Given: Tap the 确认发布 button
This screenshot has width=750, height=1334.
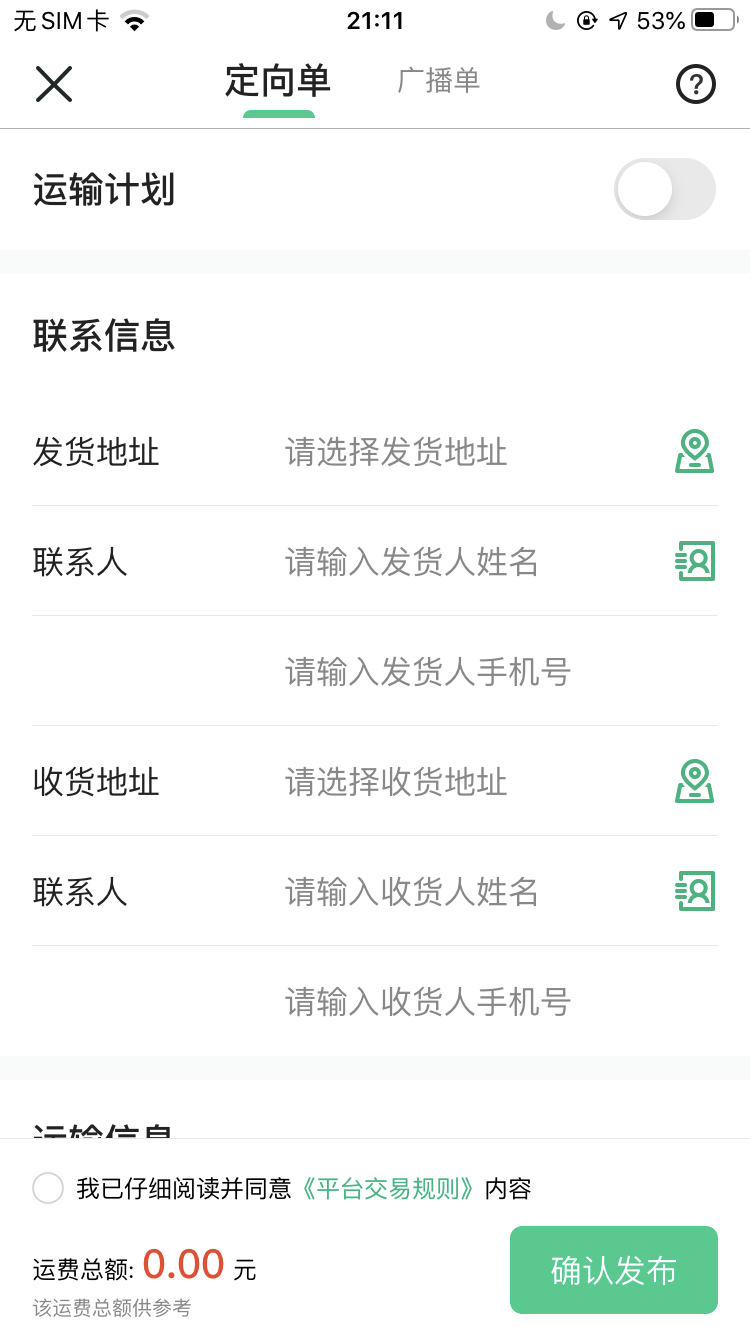Looking at the screenshot, I should point(614,1270).
